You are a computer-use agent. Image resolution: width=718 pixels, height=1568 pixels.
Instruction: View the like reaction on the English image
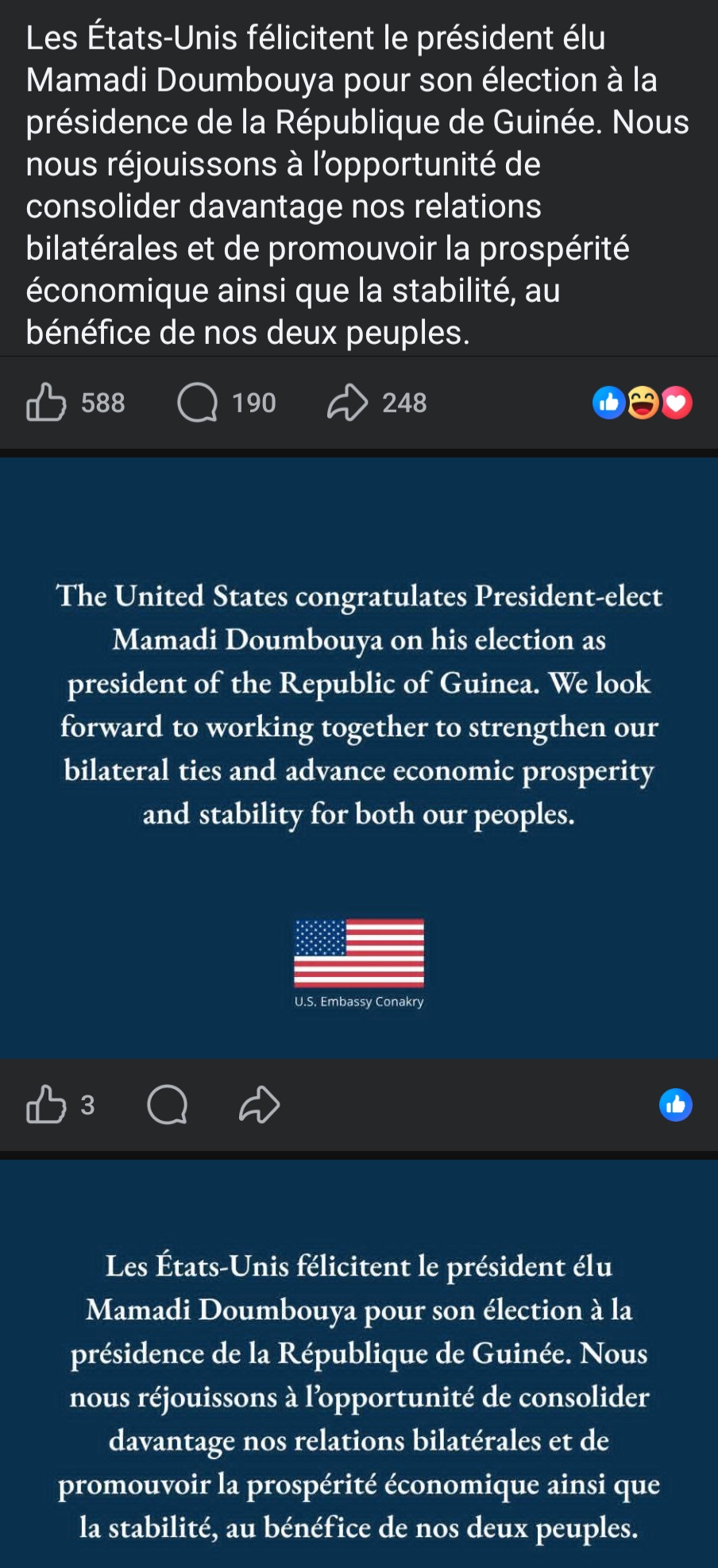(675, 1104)
